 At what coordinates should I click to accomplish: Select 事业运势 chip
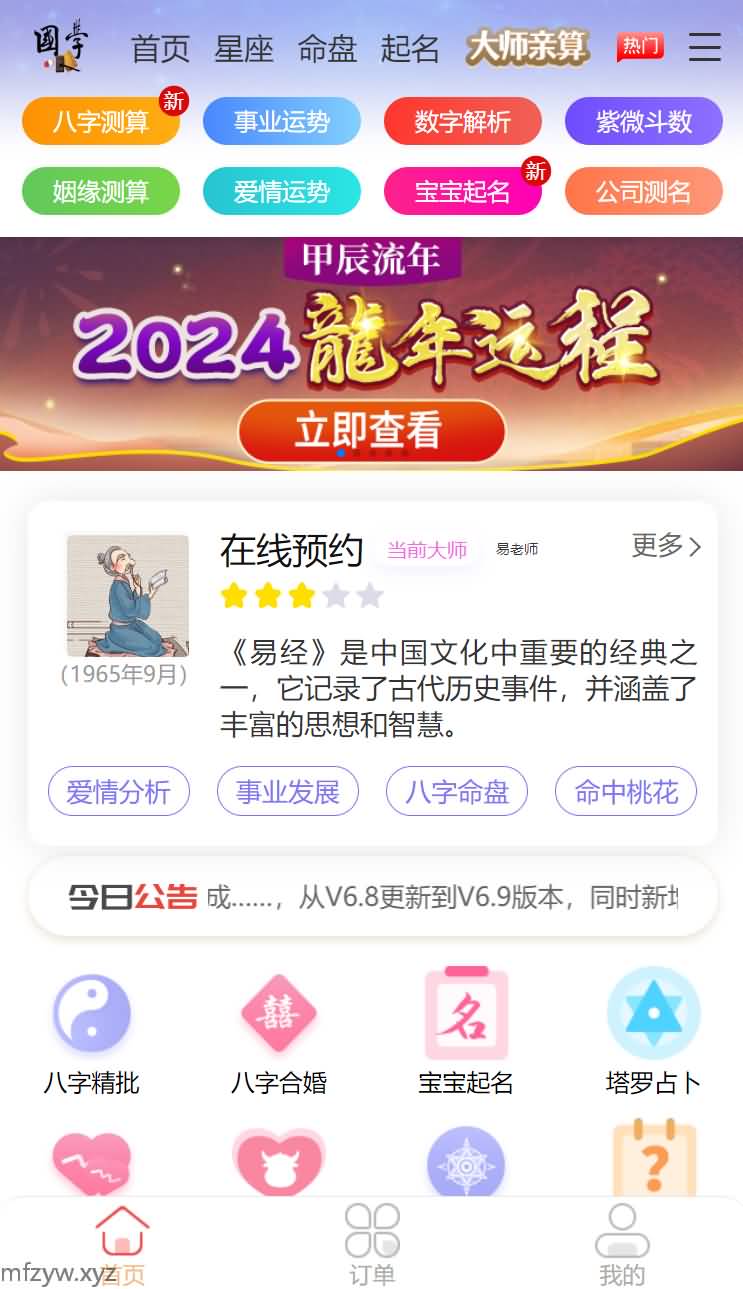(281, 121)
